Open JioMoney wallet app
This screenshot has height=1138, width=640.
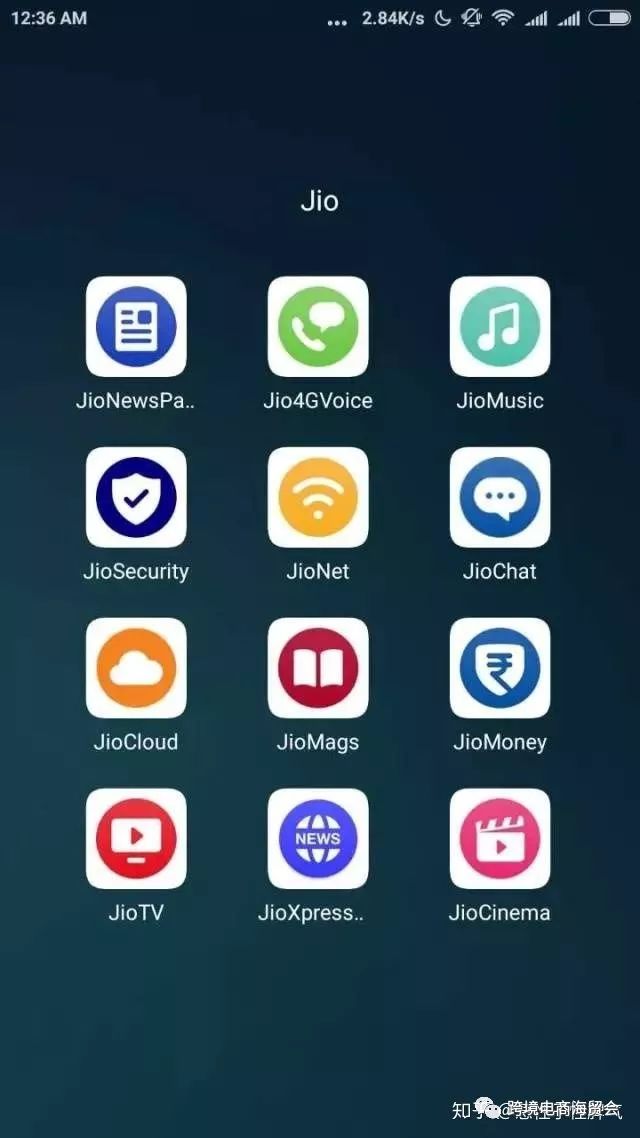(500, 668)
